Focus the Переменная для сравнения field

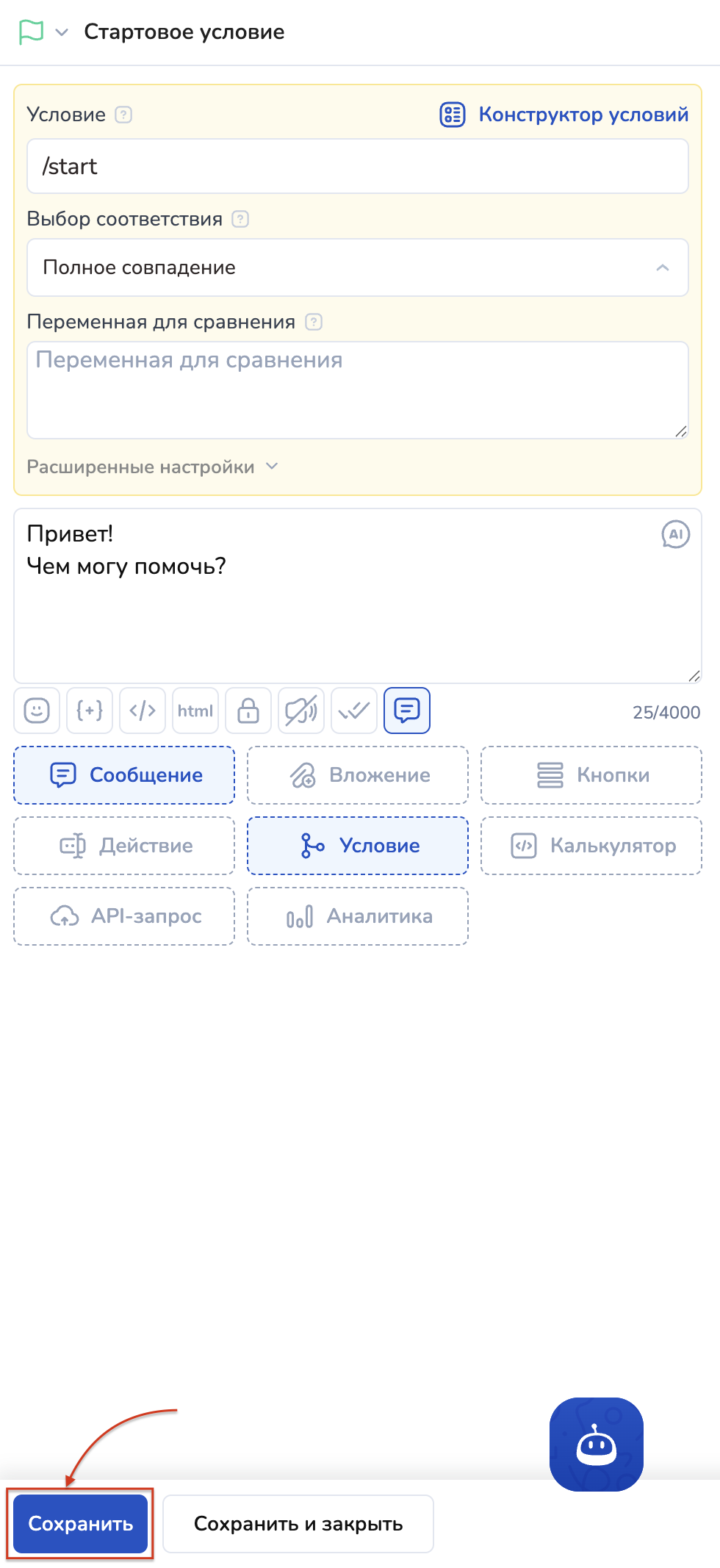point(357,389)
